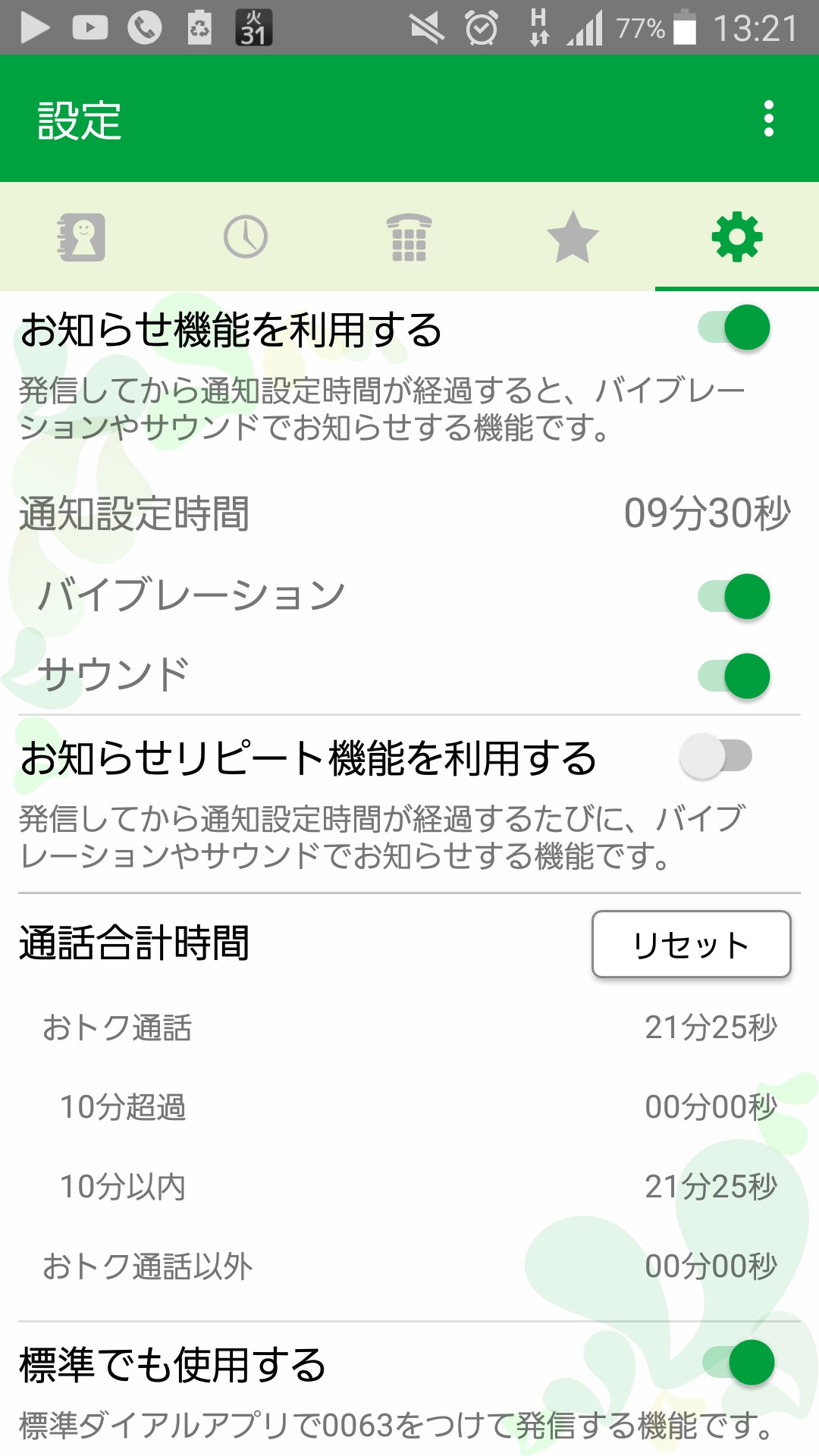Open the overflow menu in the app bar
The height and width of the screenshot is (1456, 819).
click(768, 119)
